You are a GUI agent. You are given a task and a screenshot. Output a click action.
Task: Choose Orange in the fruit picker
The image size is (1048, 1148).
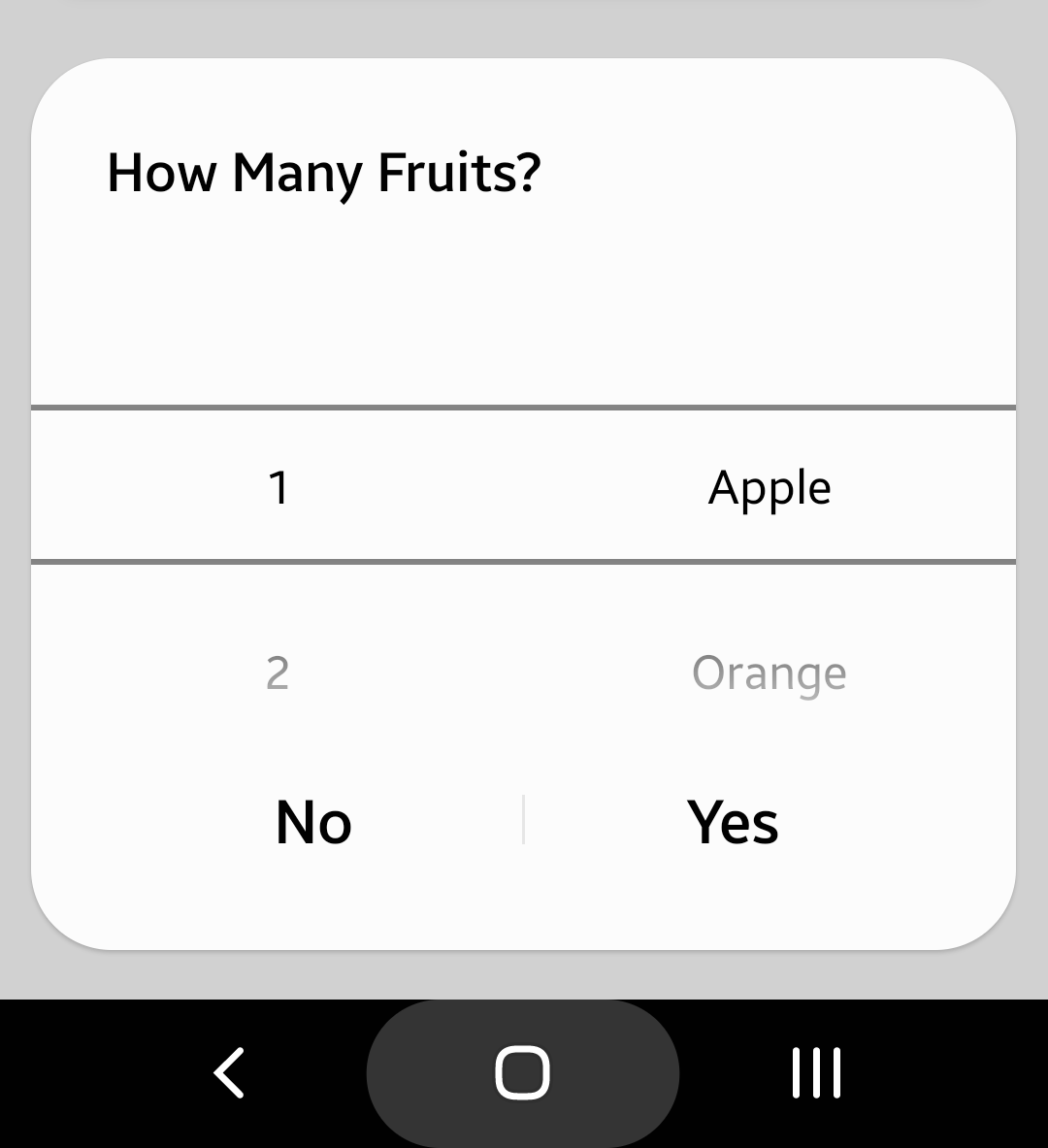tap(769, 673)
